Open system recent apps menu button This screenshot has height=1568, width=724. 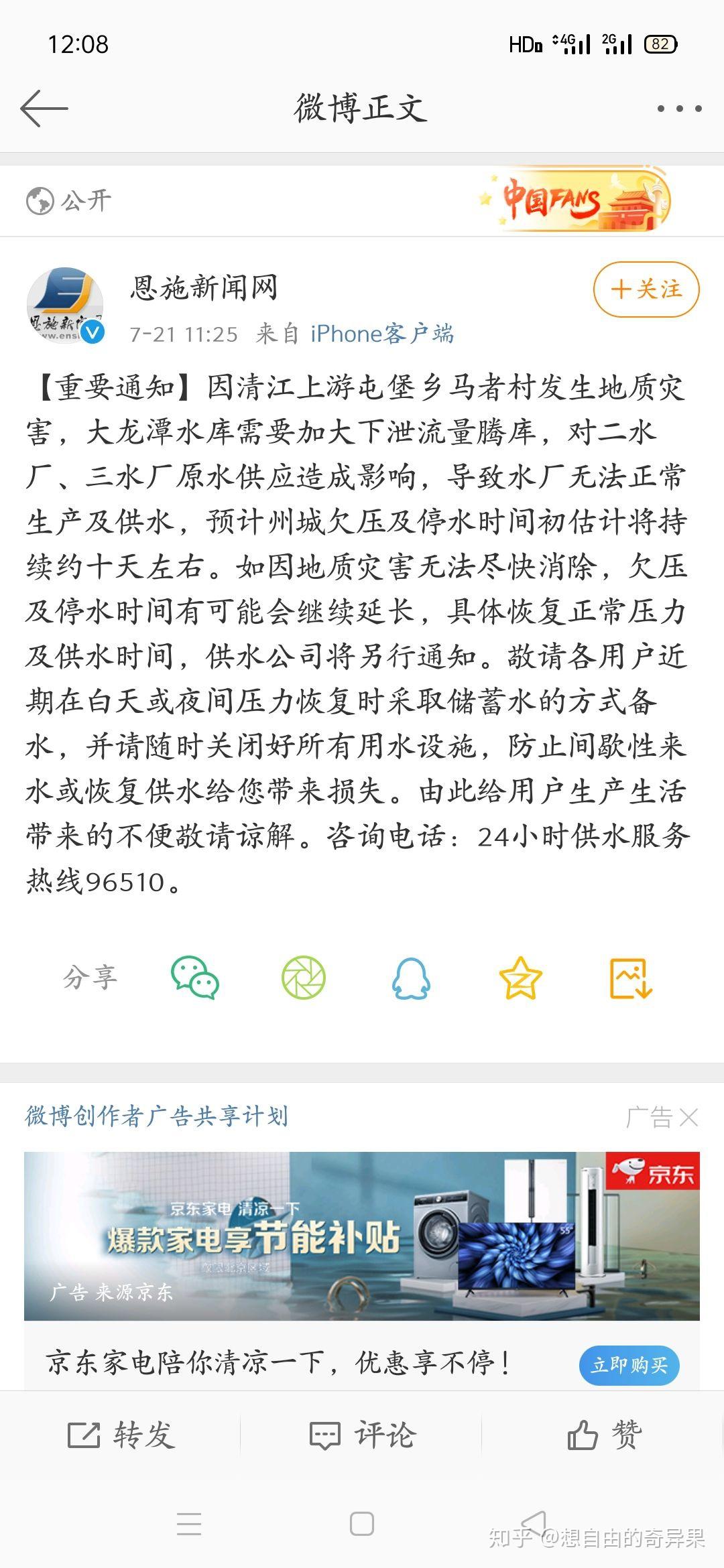[x=189, y=1524]
